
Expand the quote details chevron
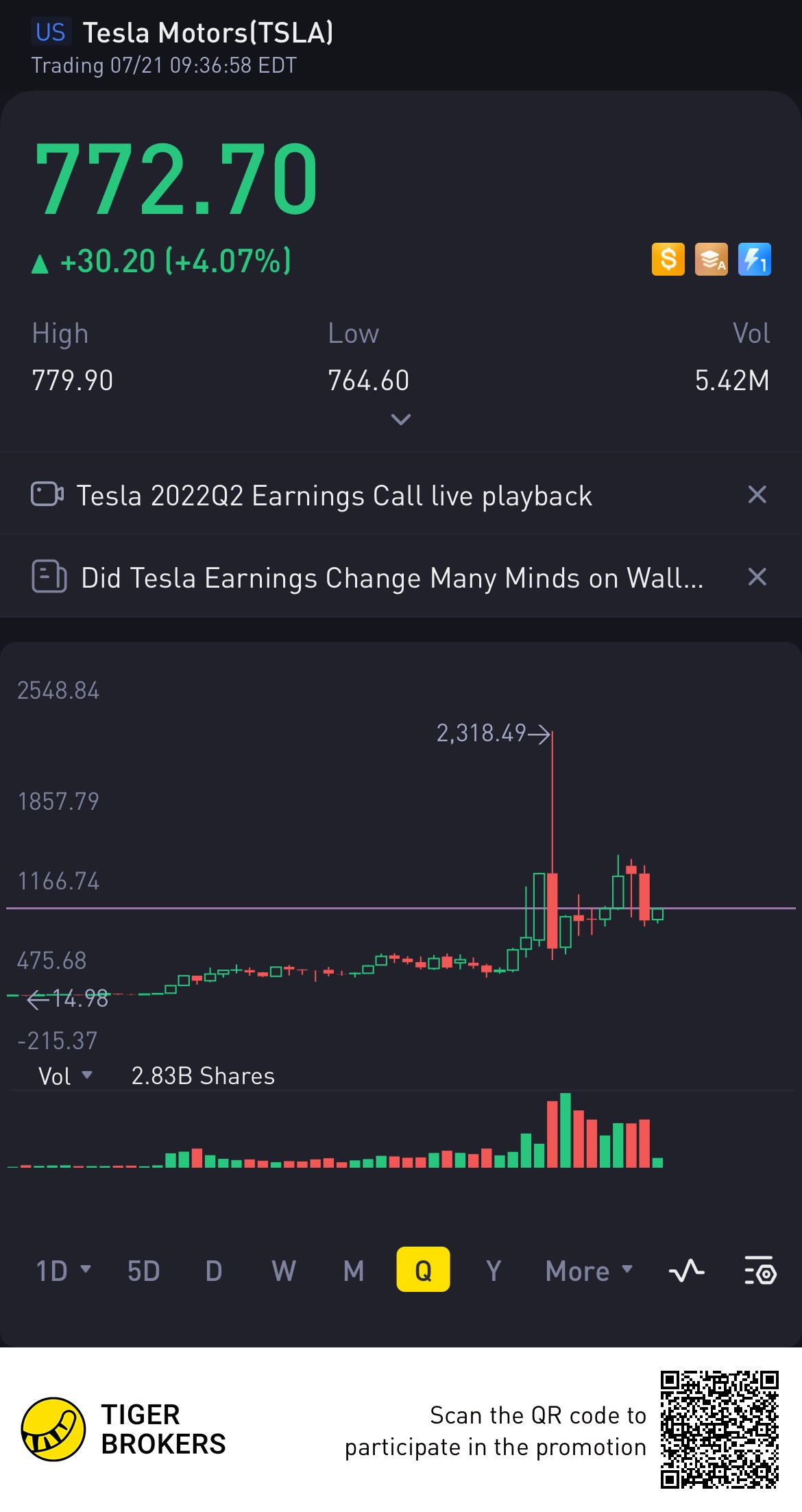pyautogui.click(x=400, y=419)
